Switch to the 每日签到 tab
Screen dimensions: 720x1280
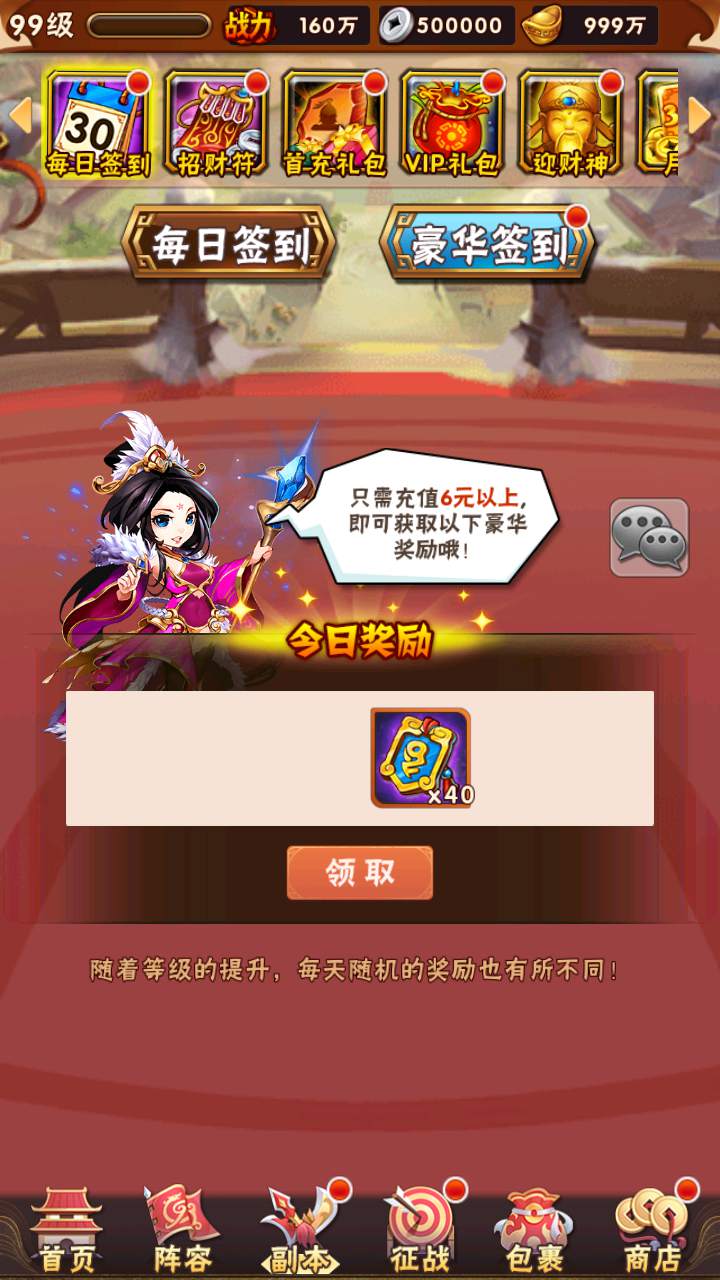(229, 243)
